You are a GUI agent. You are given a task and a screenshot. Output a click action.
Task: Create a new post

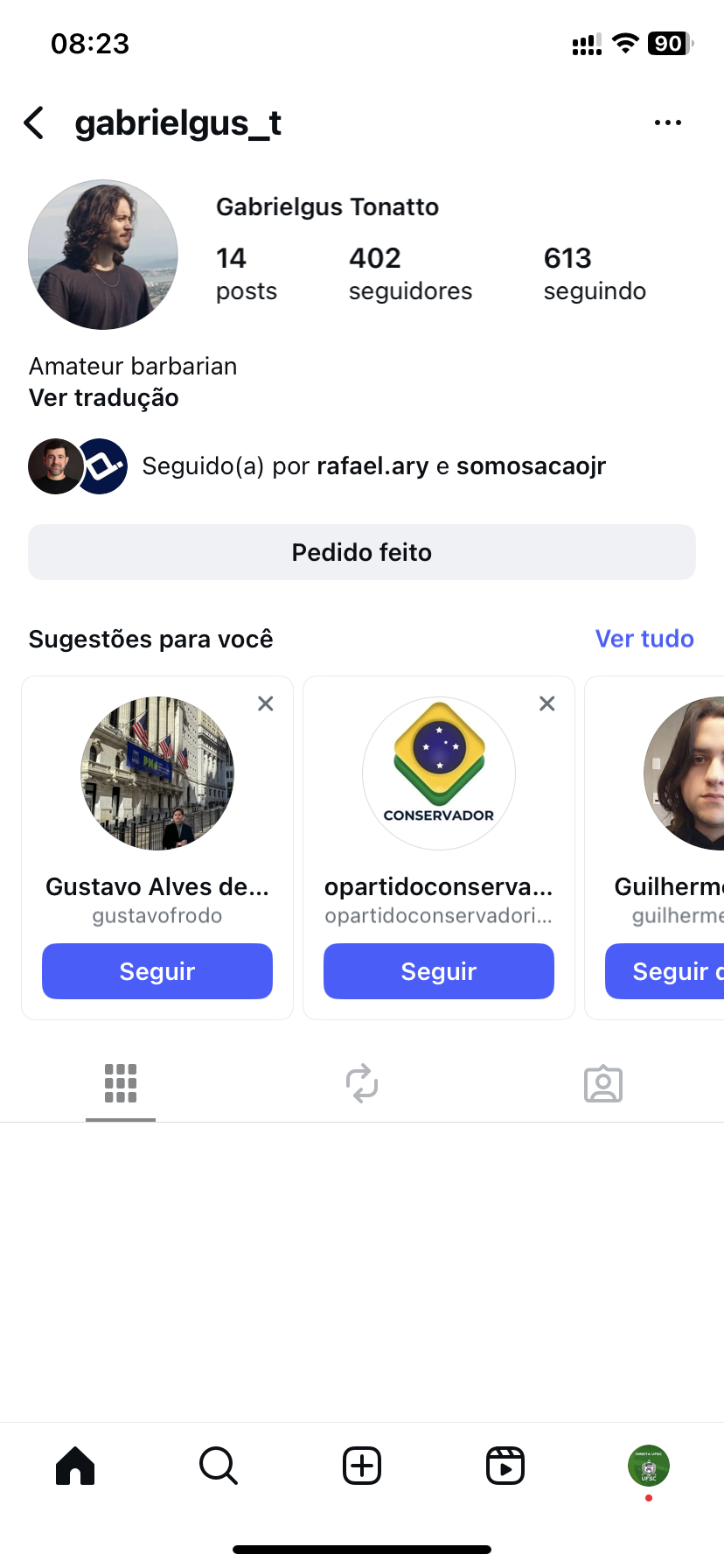coord(362,1466)
